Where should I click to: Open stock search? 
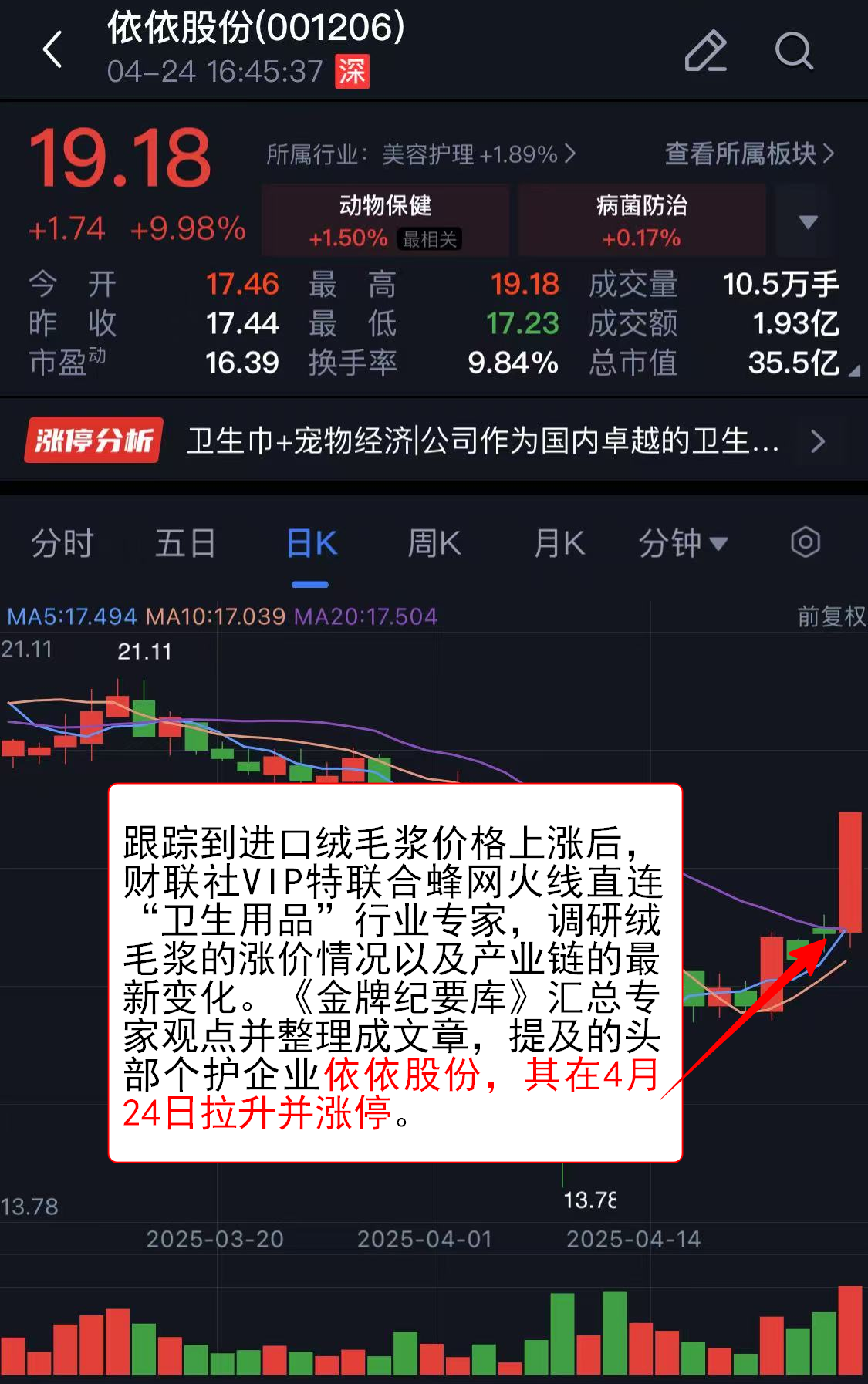click(x=793, y=51)
